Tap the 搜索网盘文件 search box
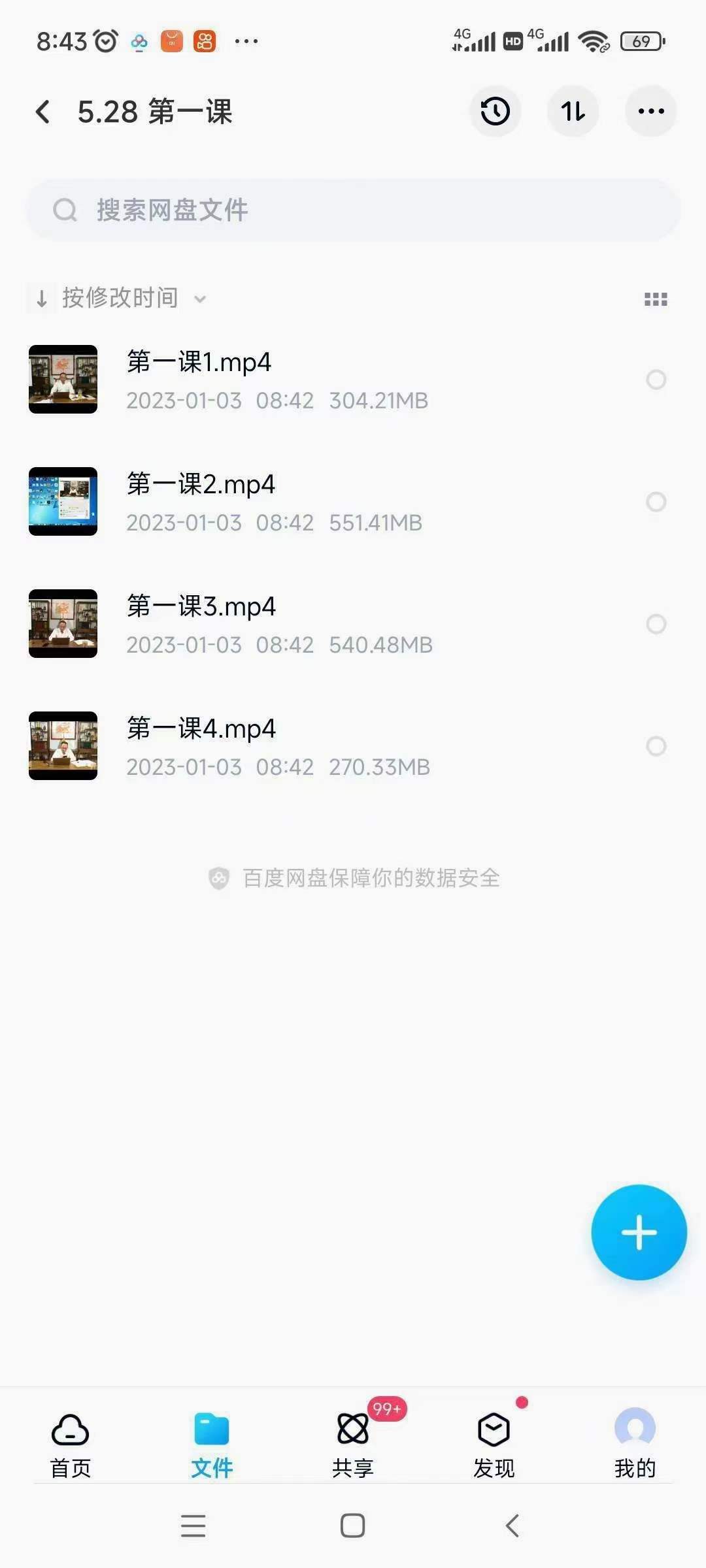706x1568 pixels. pos(353,210)
